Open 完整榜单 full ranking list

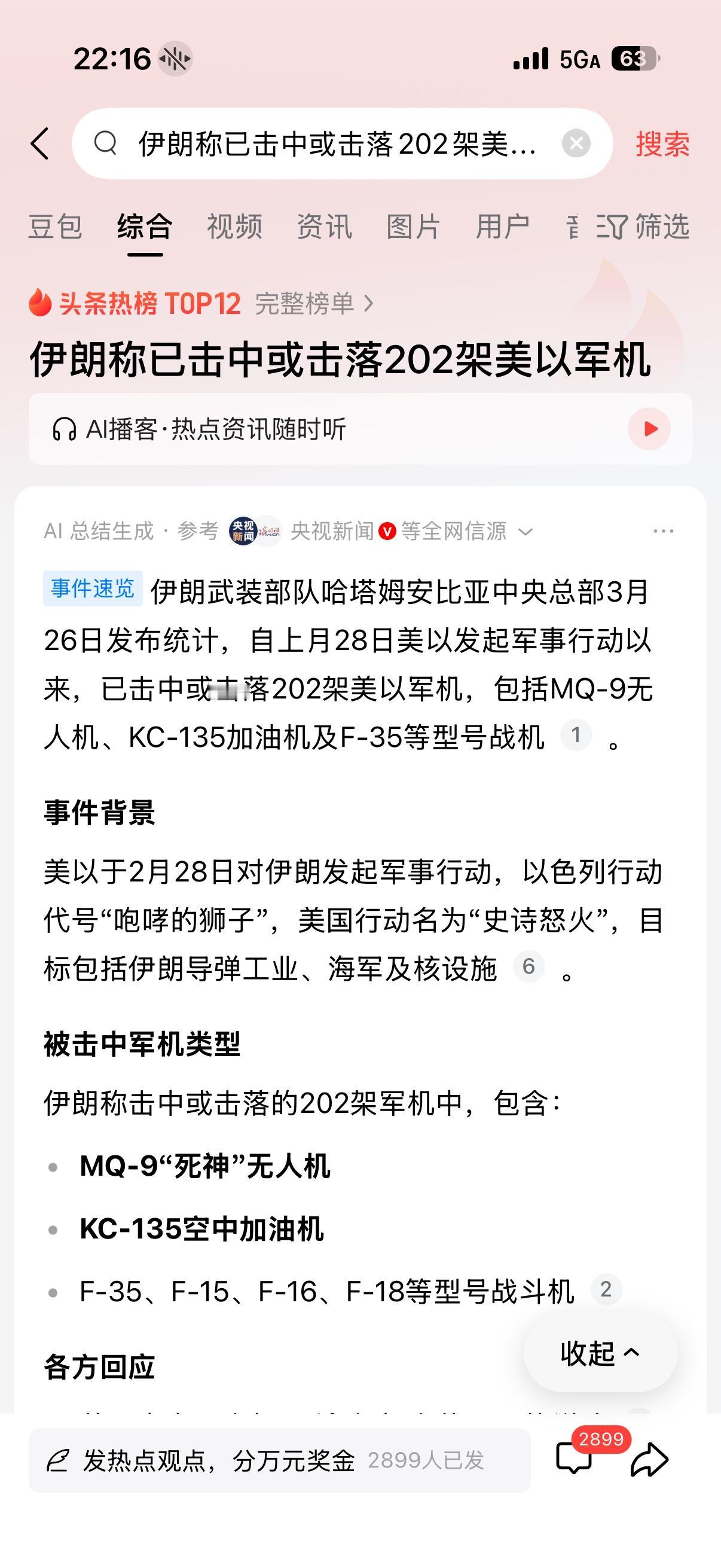306,304
